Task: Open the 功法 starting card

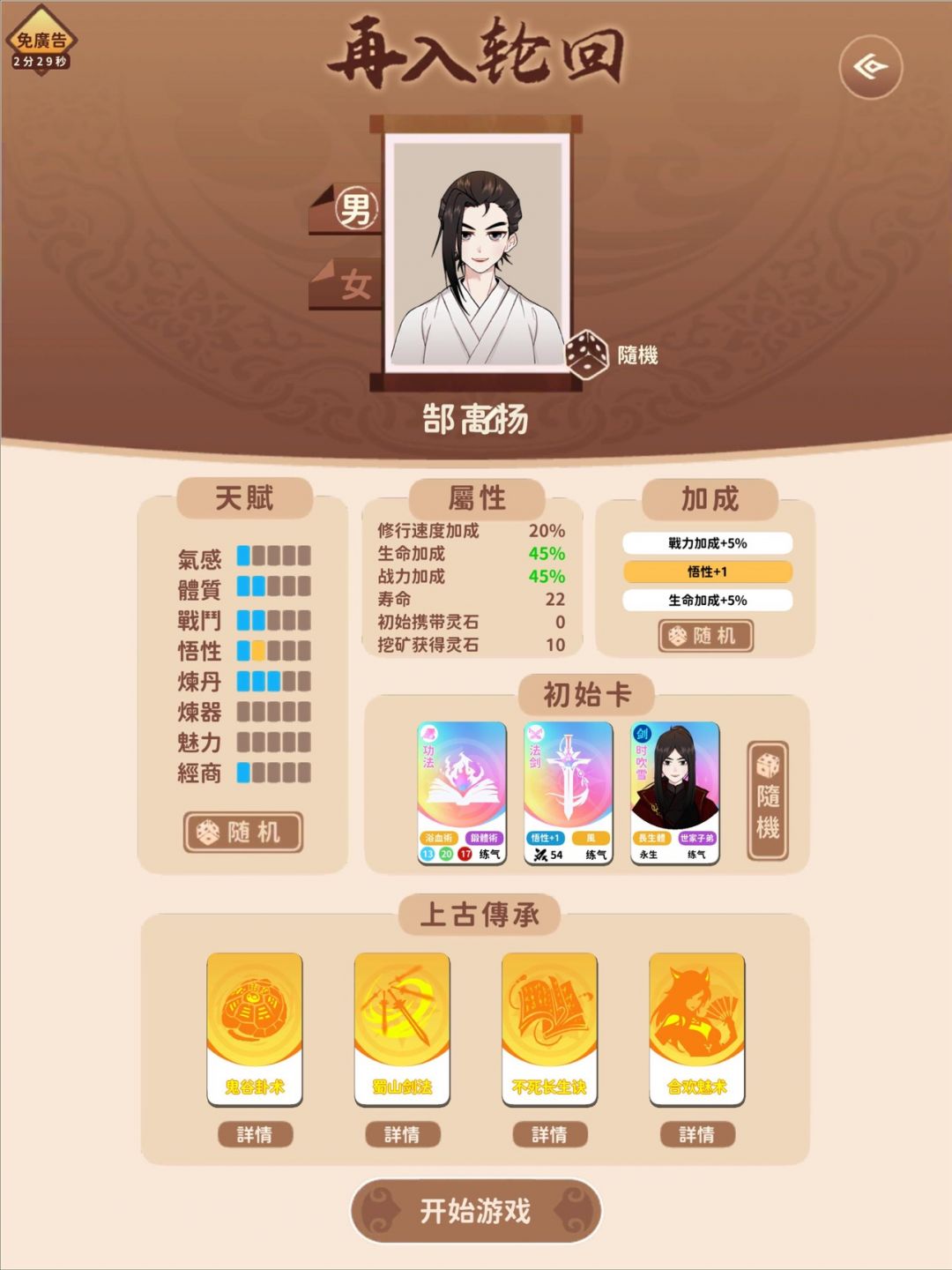Action: [462, 792]
